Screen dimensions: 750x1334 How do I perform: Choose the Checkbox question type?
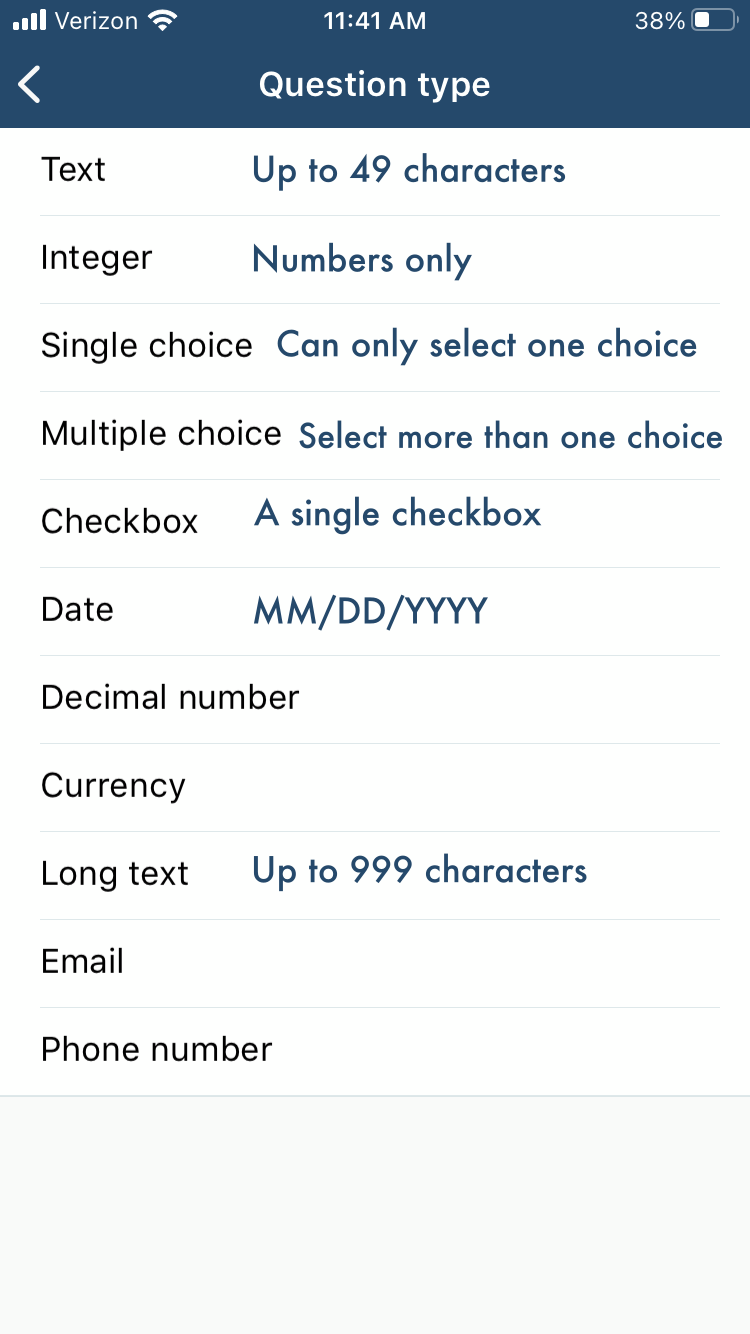375,524
